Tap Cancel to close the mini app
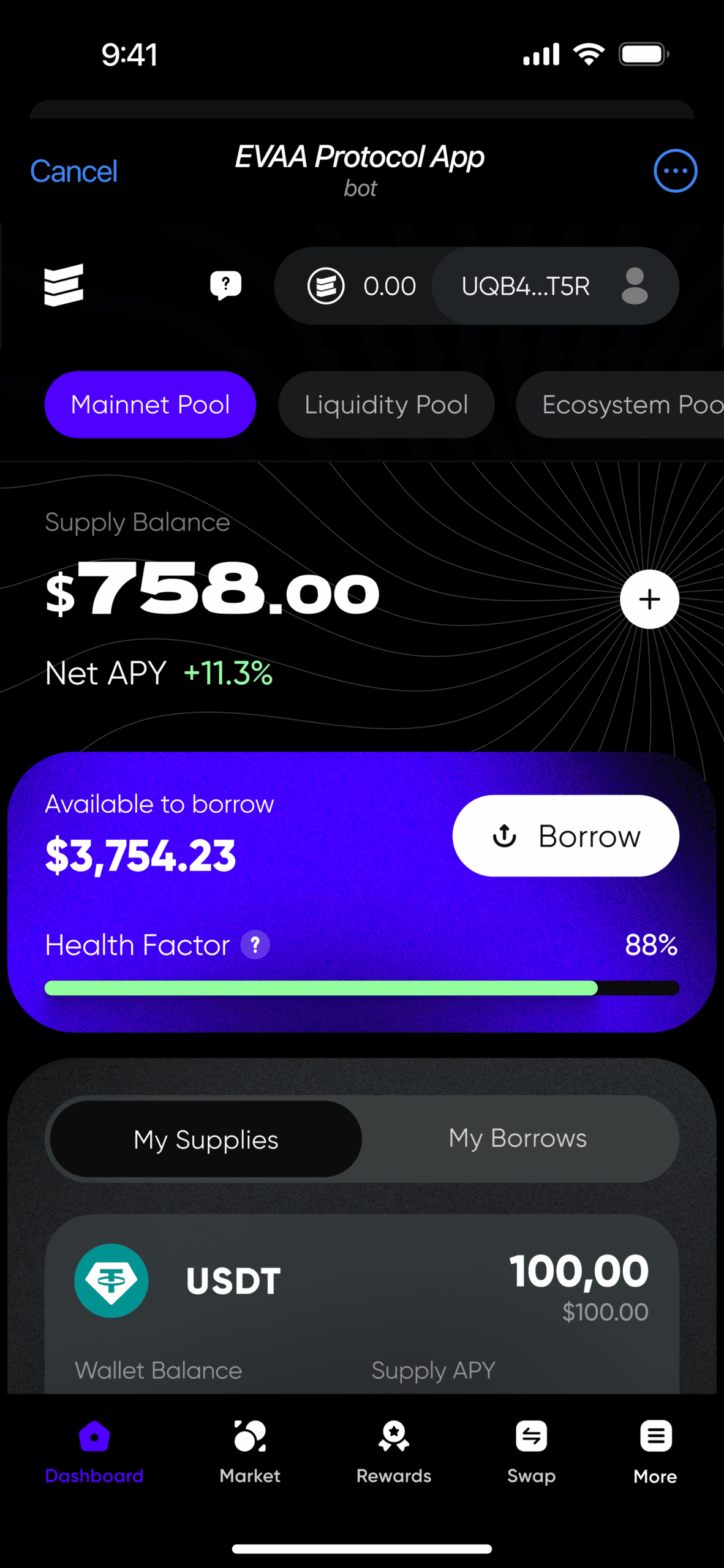 [74, 171]
